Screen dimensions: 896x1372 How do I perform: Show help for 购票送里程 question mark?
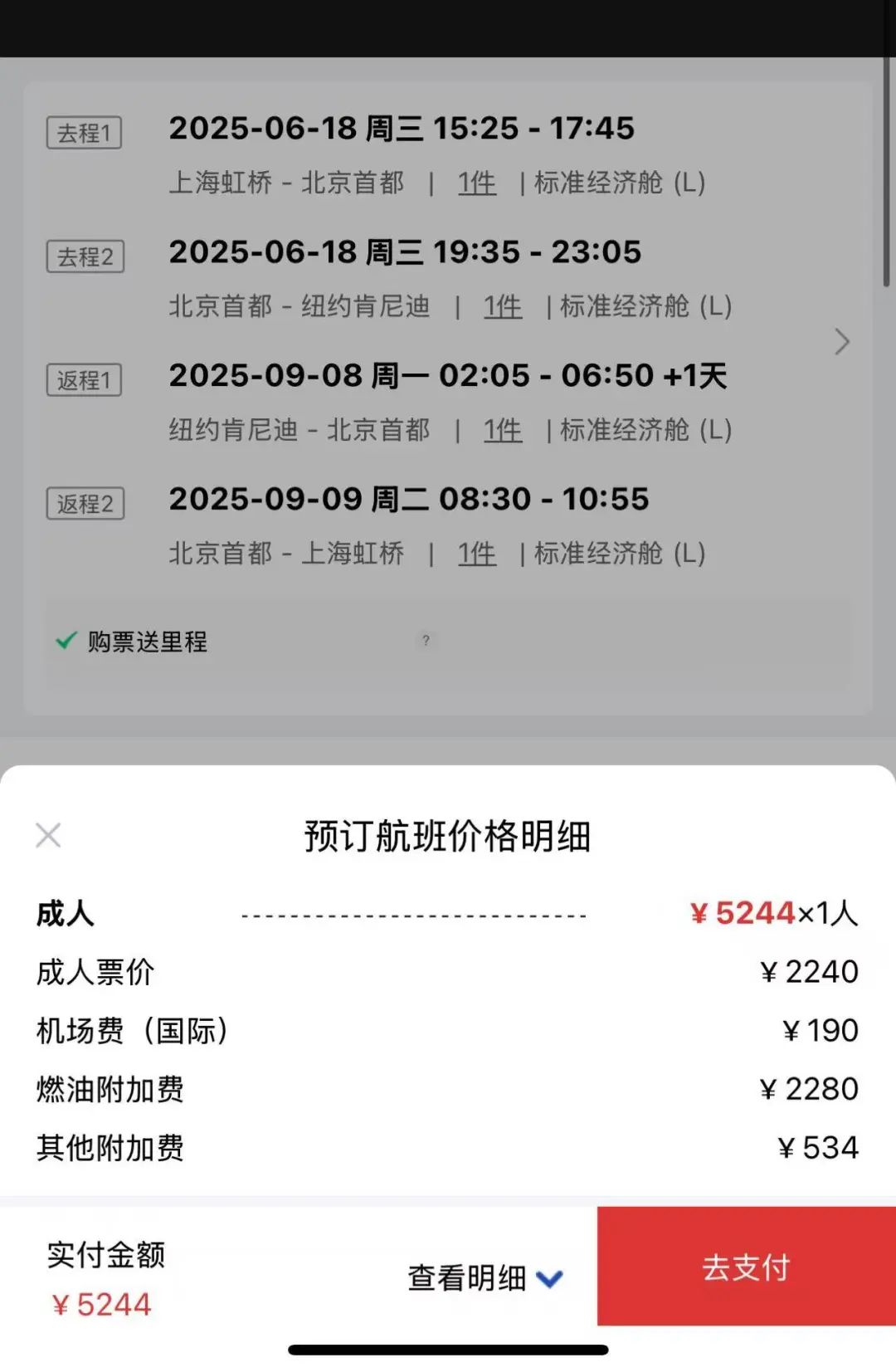[x=426, y=641]
